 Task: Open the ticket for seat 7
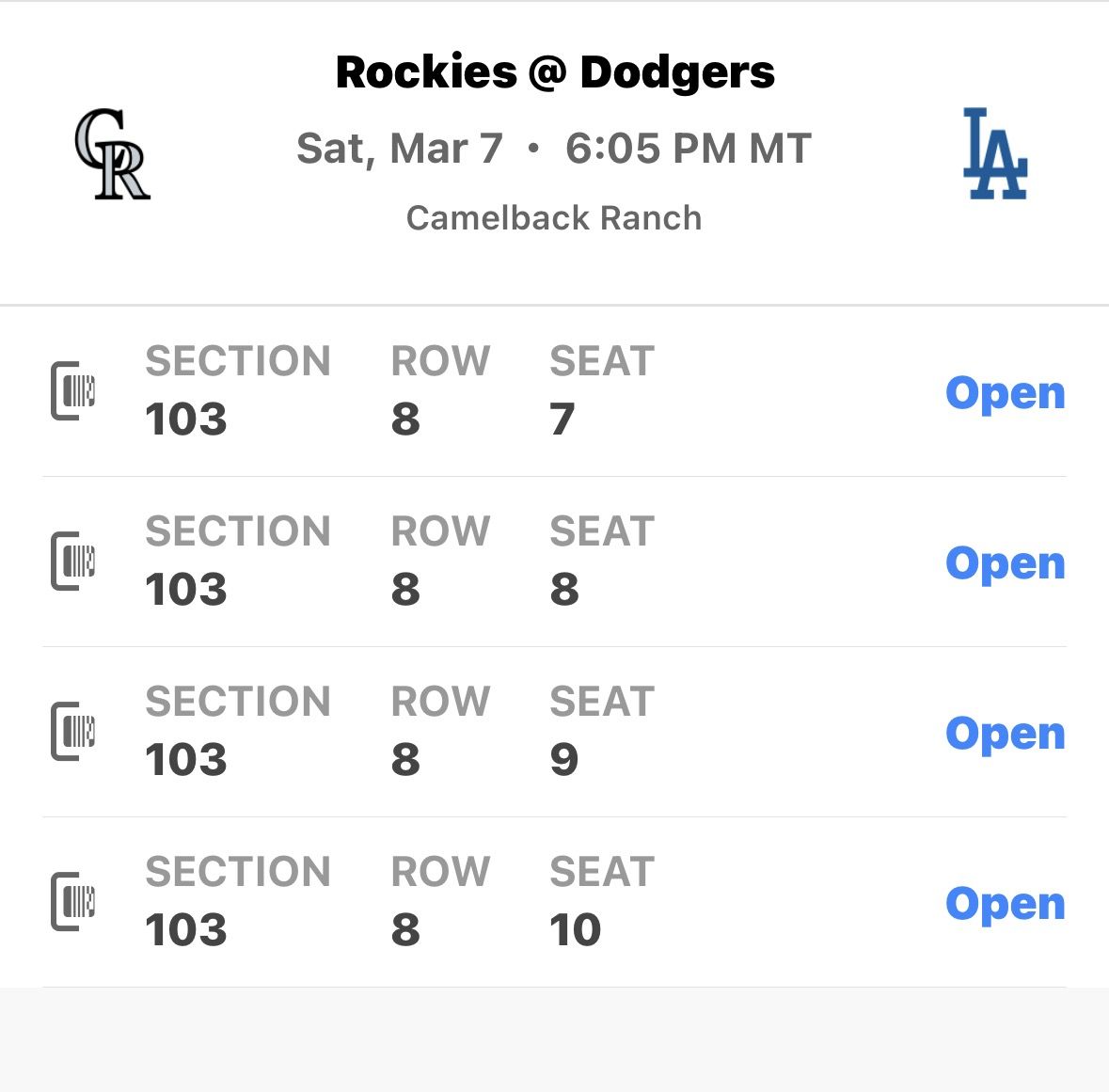pos(1005,393)
